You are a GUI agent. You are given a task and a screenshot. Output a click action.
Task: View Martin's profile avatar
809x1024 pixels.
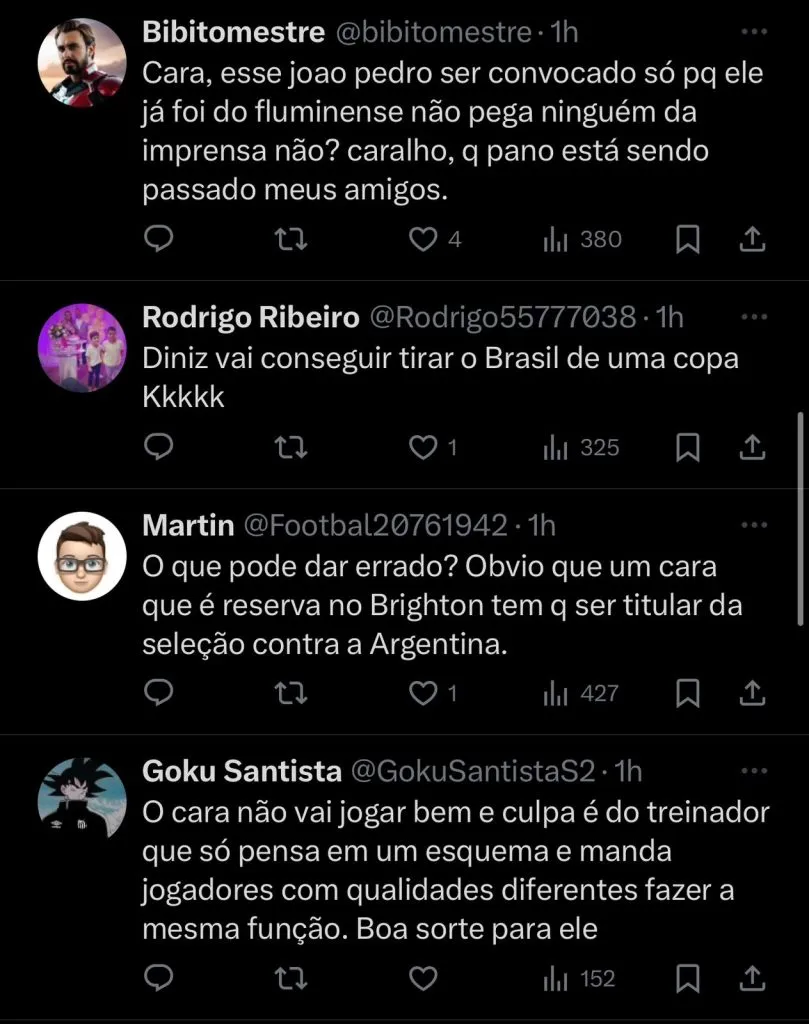point(82,556)
